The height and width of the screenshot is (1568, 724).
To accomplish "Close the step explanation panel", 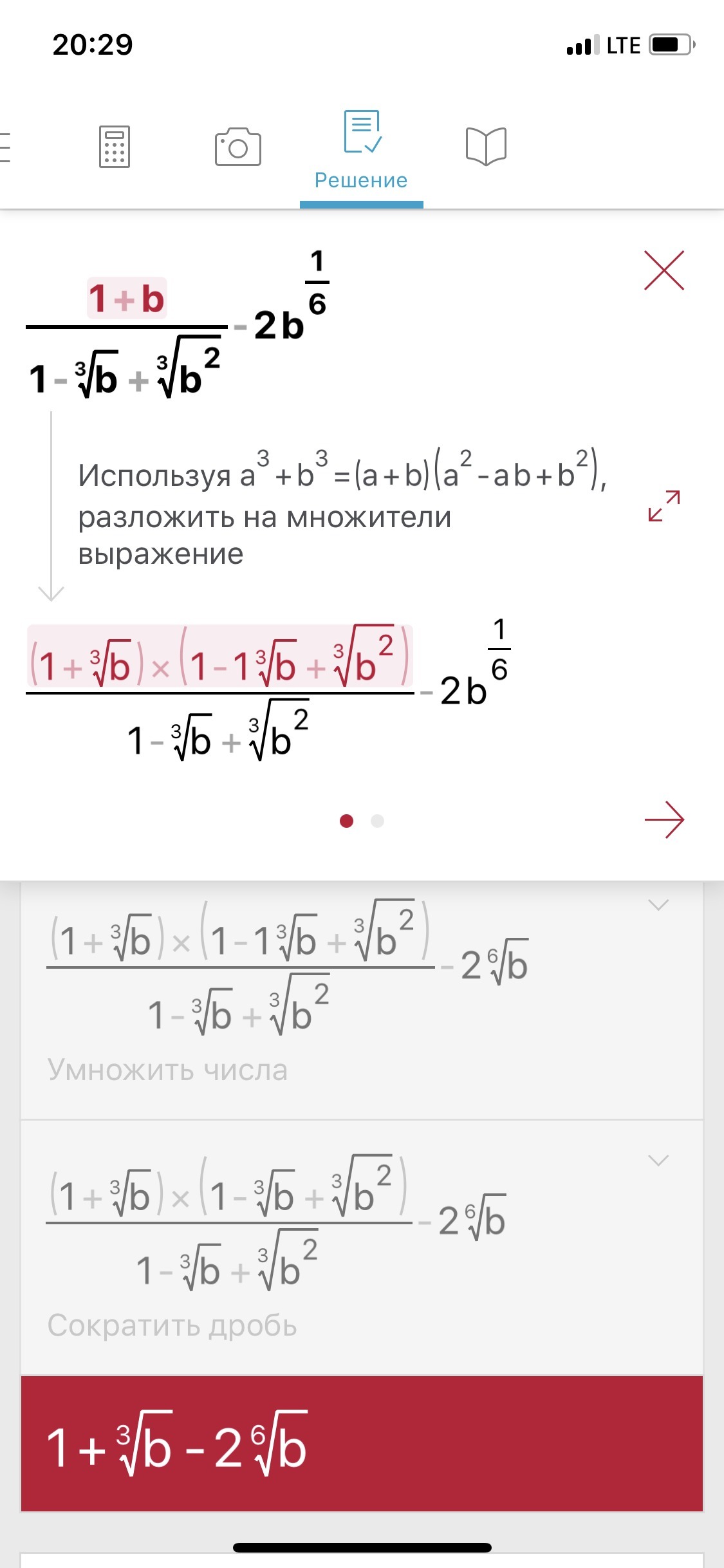I will coord(664,270).
